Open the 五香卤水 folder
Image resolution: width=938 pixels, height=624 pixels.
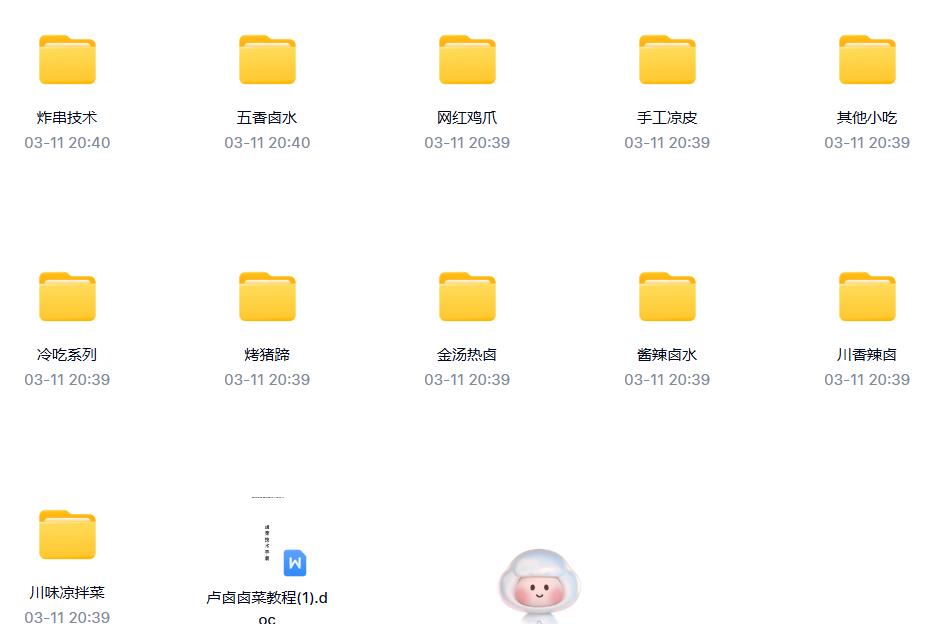[x=267, y=60]
